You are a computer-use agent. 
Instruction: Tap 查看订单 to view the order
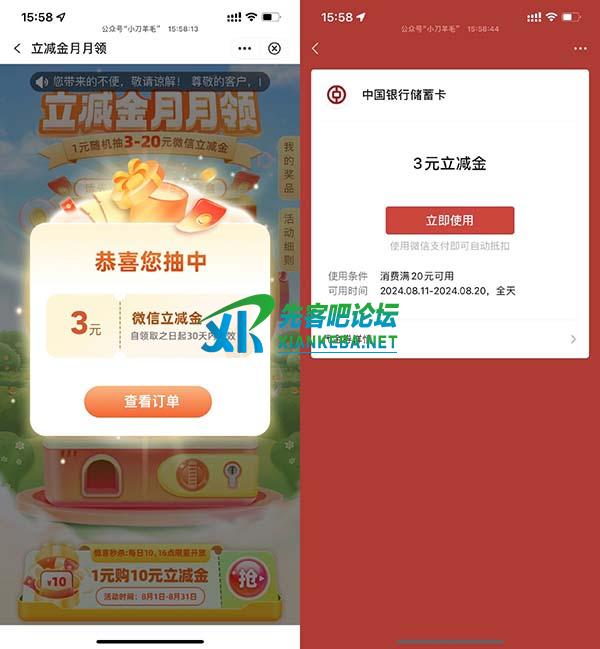pyautogui.click(x=148, y=401)
